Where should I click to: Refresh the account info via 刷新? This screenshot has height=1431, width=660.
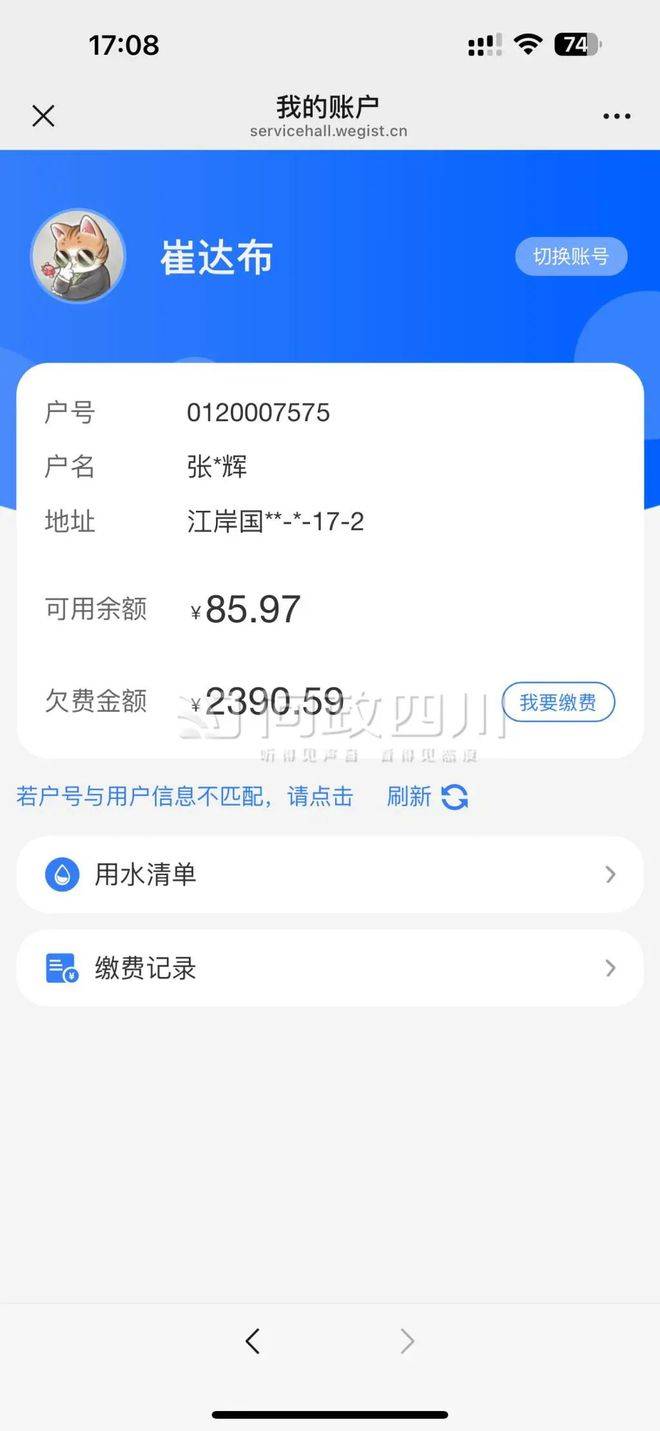point(427,797)
